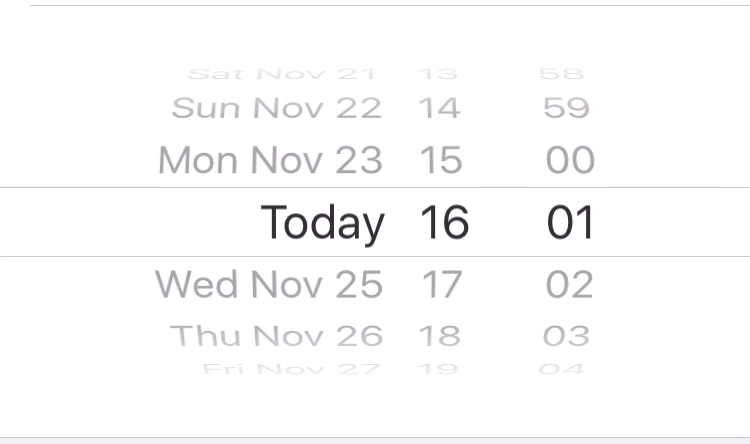This screenshot has height=444, width=750.
Task: Select hour 15 in the hour wheel
Action: pyautogui.click(x=441, y=160)
